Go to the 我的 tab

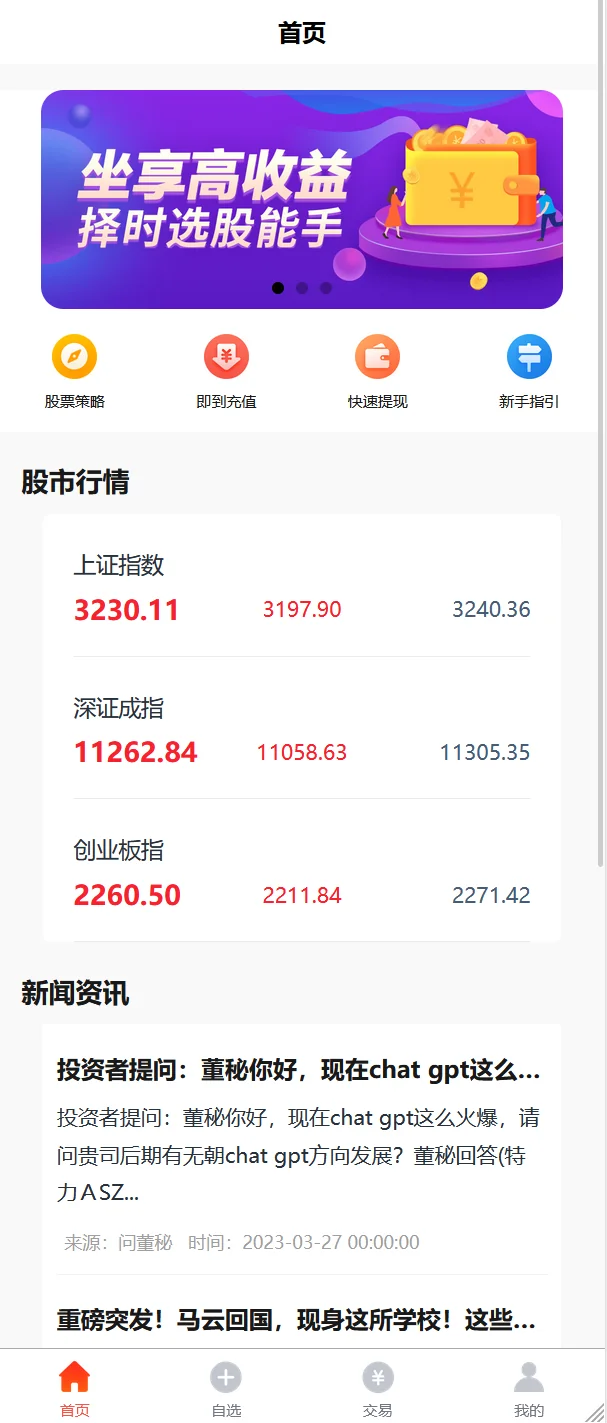528,1388
